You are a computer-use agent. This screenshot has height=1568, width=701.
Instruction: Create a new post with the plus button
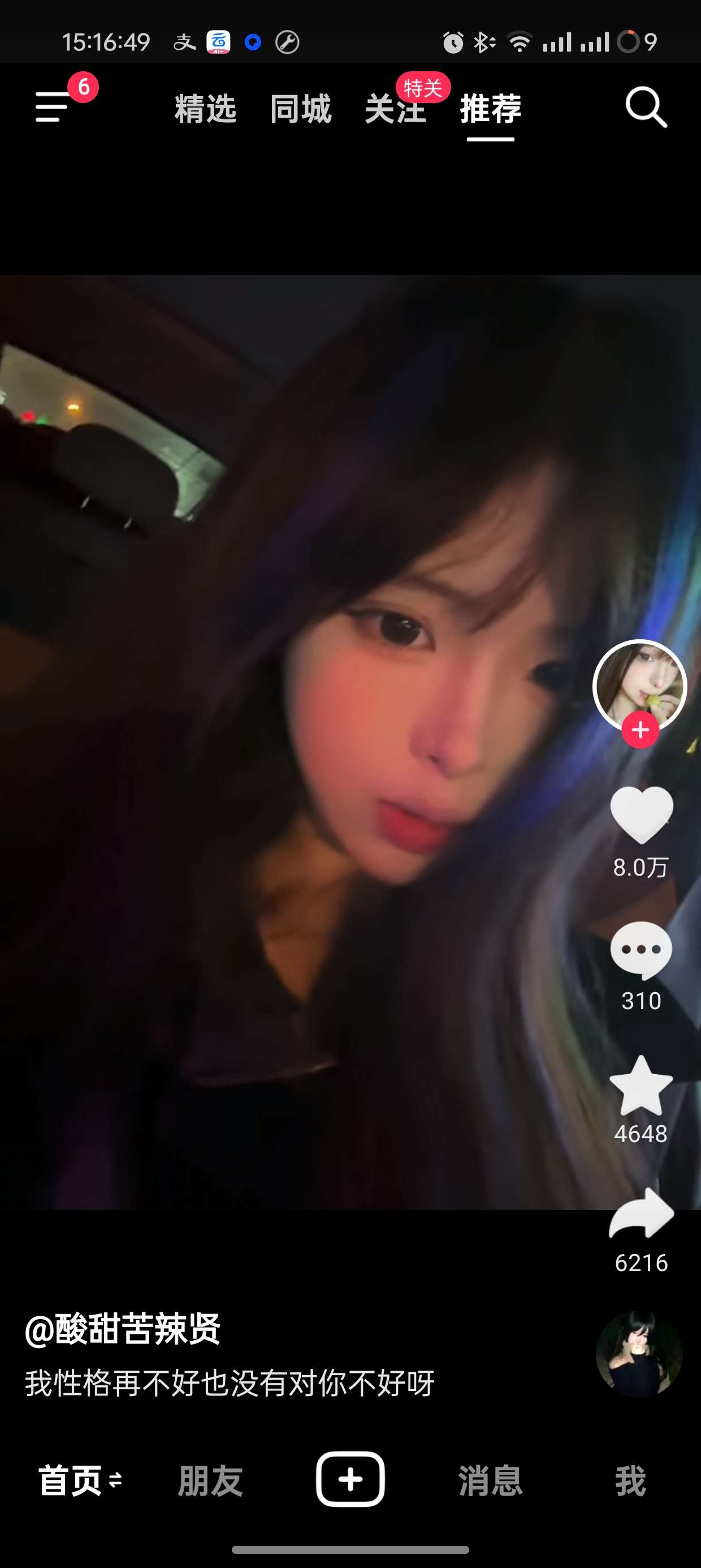pyautogui.click(x=350, y=1479)
